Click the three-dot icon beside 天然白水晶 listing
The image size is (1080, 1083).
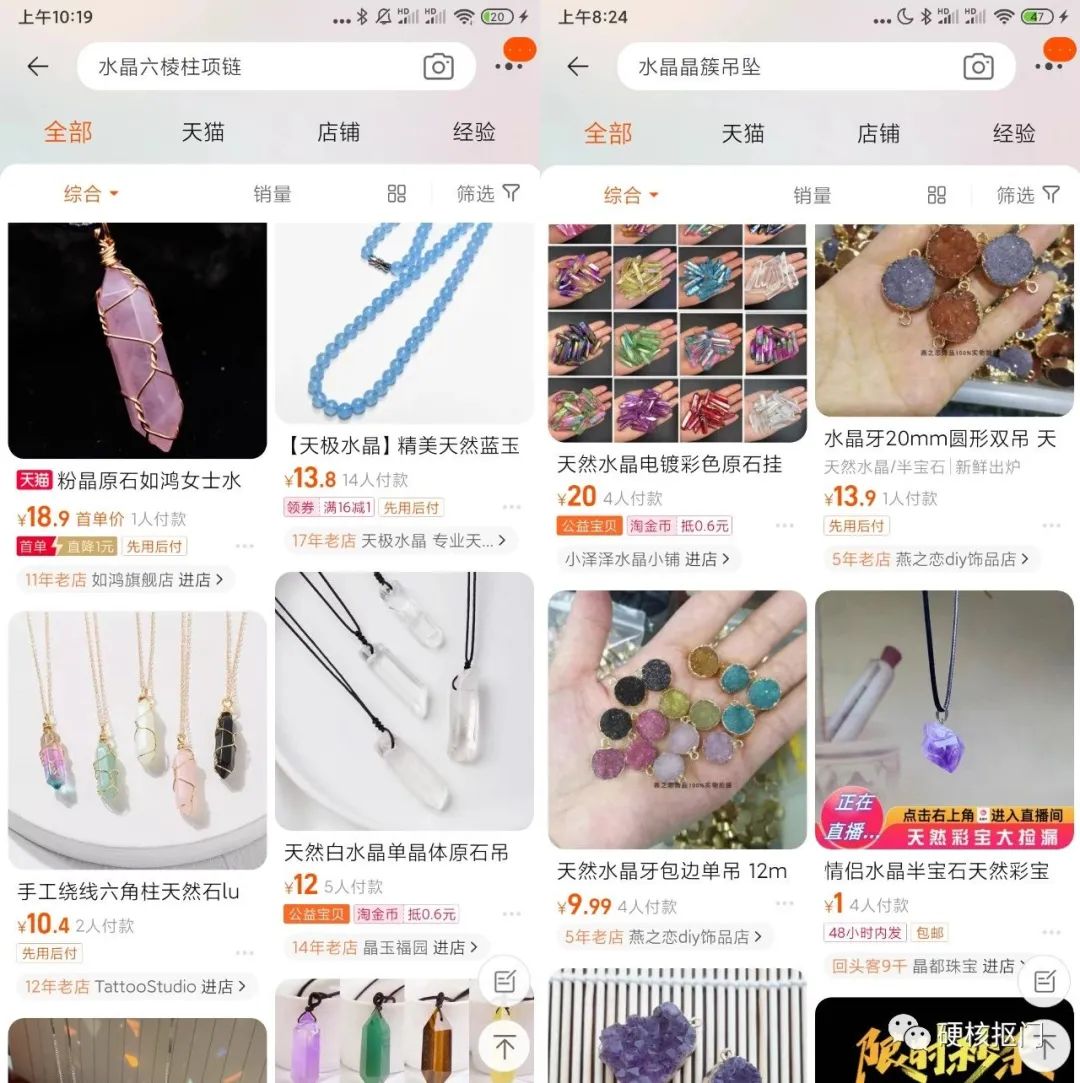click(512, 913)
